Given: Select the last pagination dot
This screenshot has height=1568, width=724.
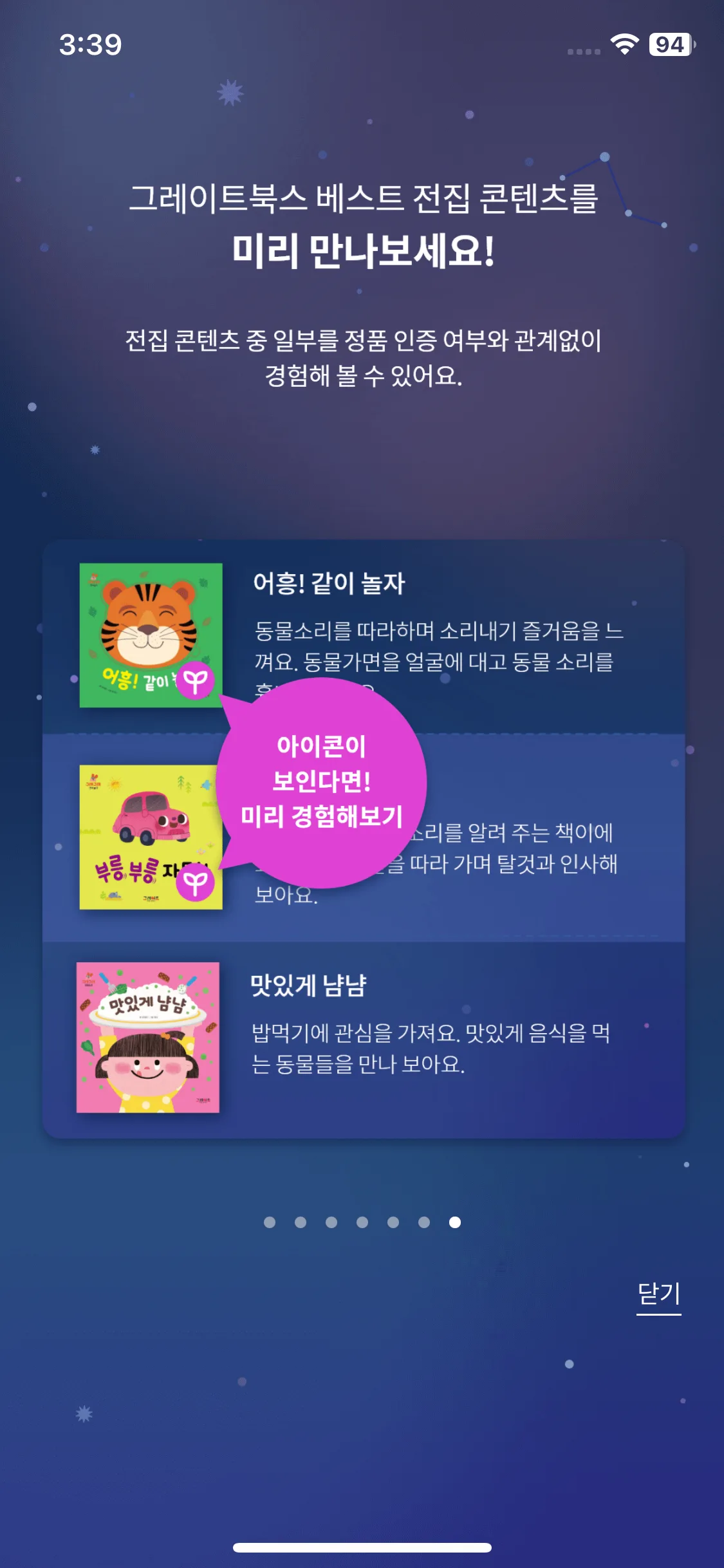Looking at the screenshot, I should [x=454, y=1221].
